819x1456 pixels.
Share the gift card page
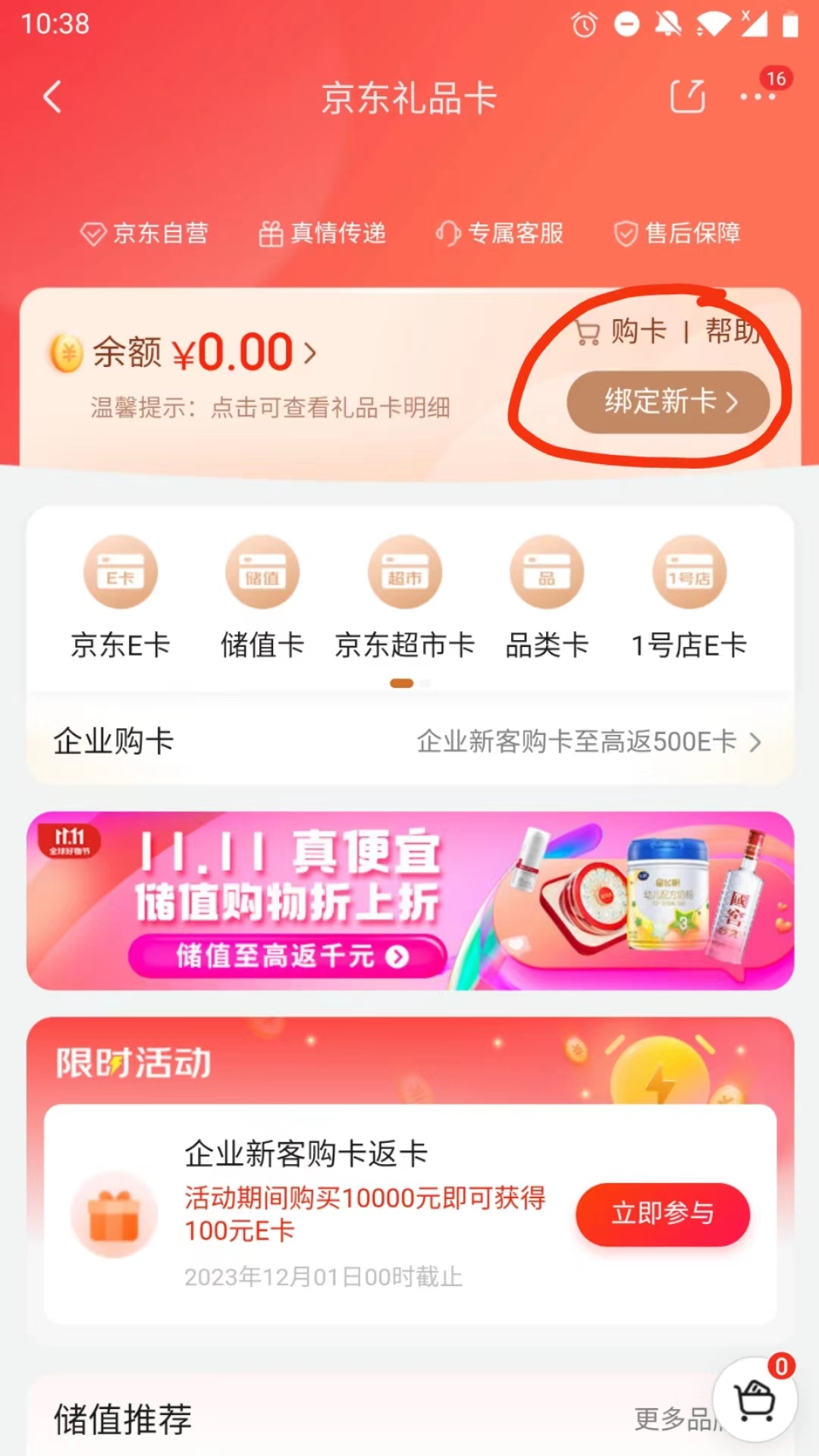point(688,96)
